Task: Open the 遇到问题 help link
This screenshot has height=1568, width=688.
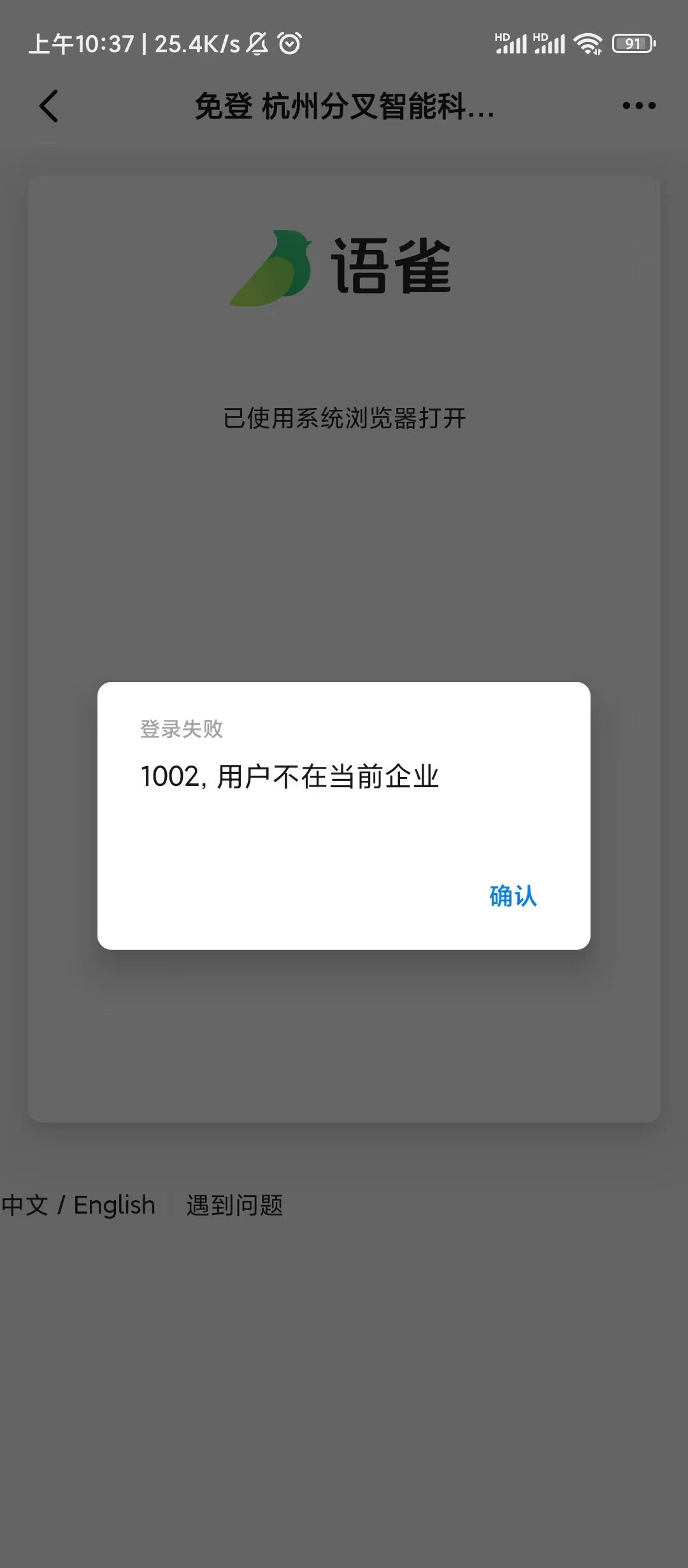Action: click(234, 1205)
